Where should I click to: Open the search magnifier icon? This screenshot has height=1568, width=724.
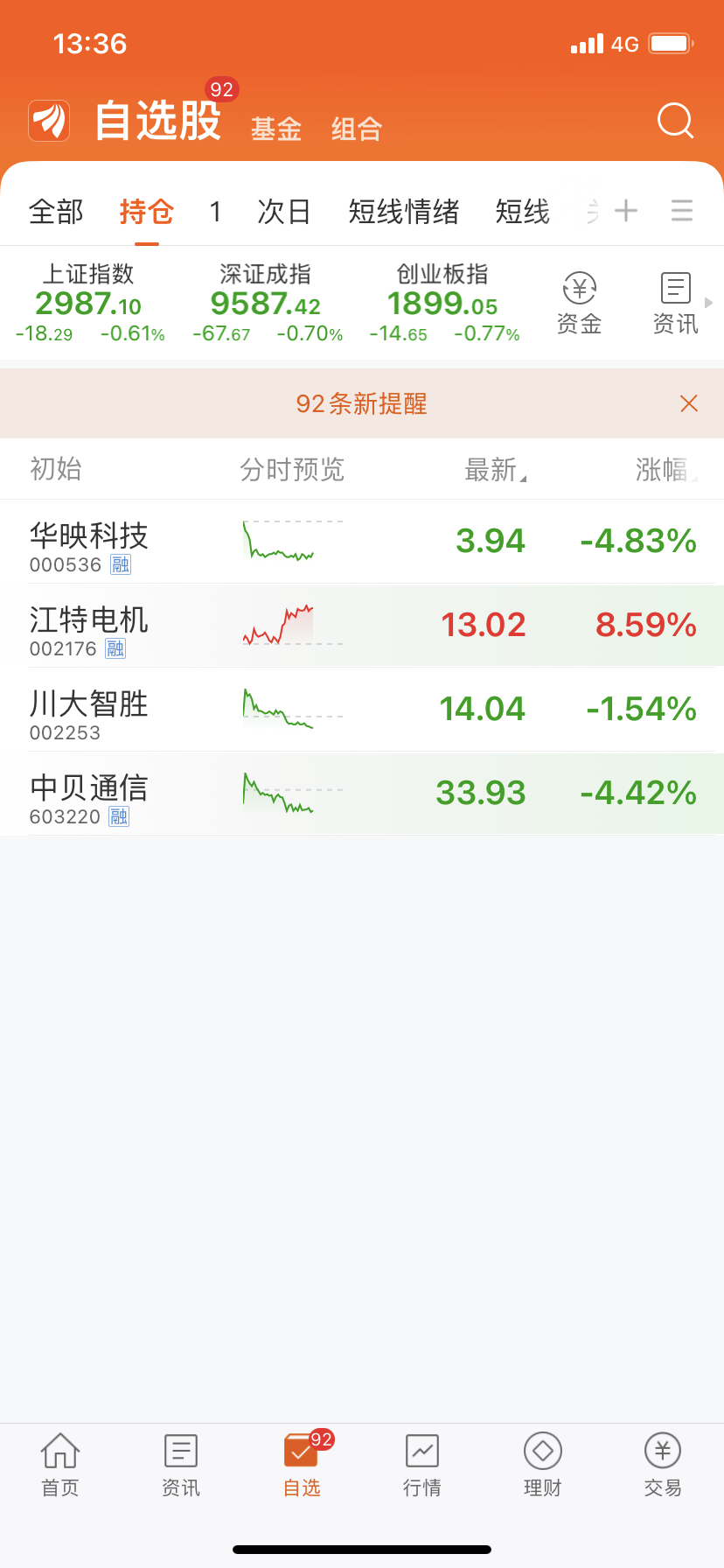click(x=675, y=121)
